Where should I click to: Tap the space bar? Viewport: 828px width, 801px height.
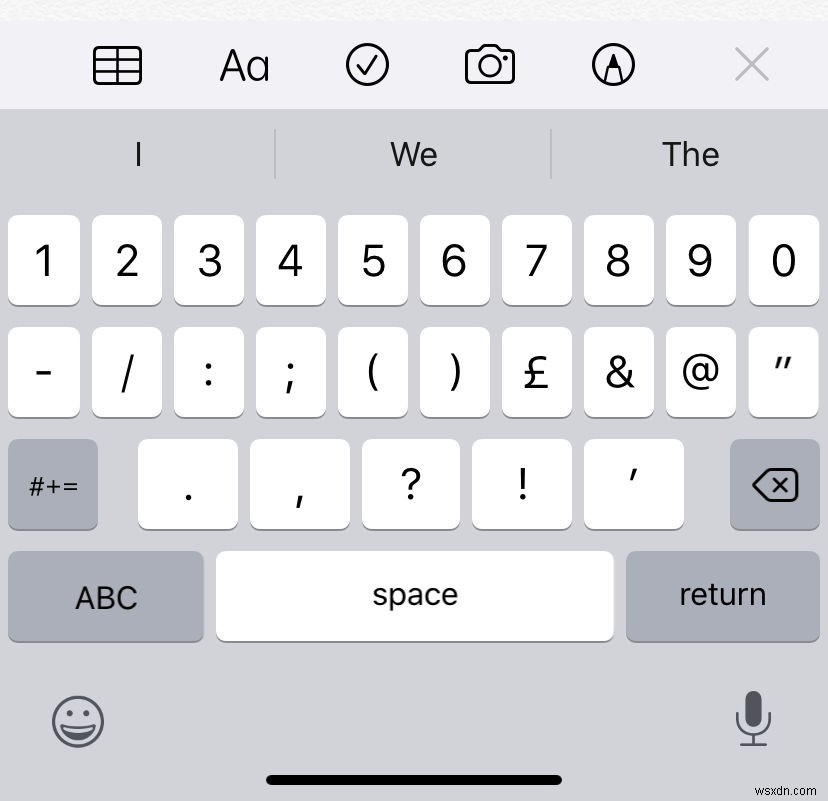point(414,597)
